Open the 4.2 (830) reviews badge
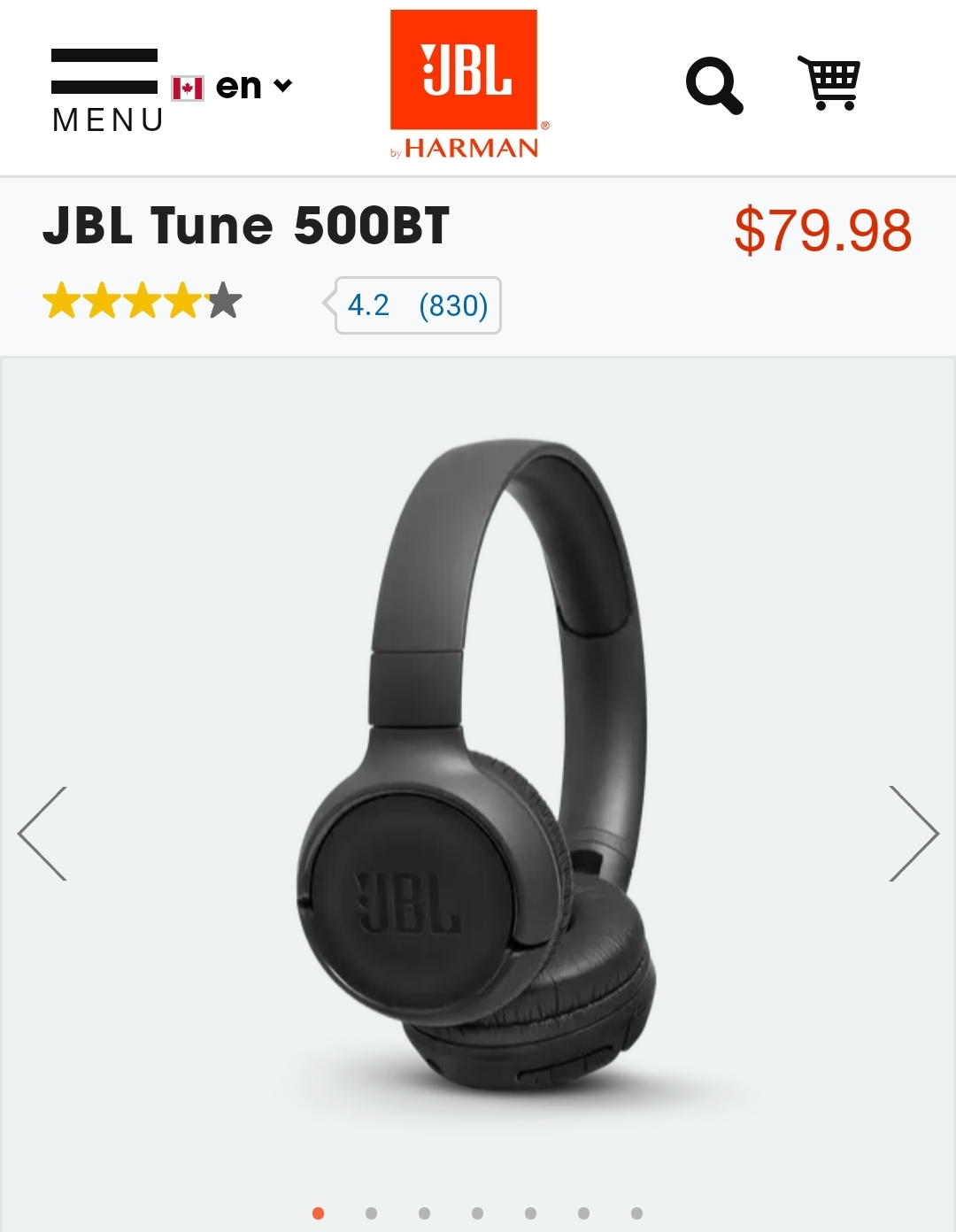The height and width of the screenshot is (1232, 956). point(418,305)
